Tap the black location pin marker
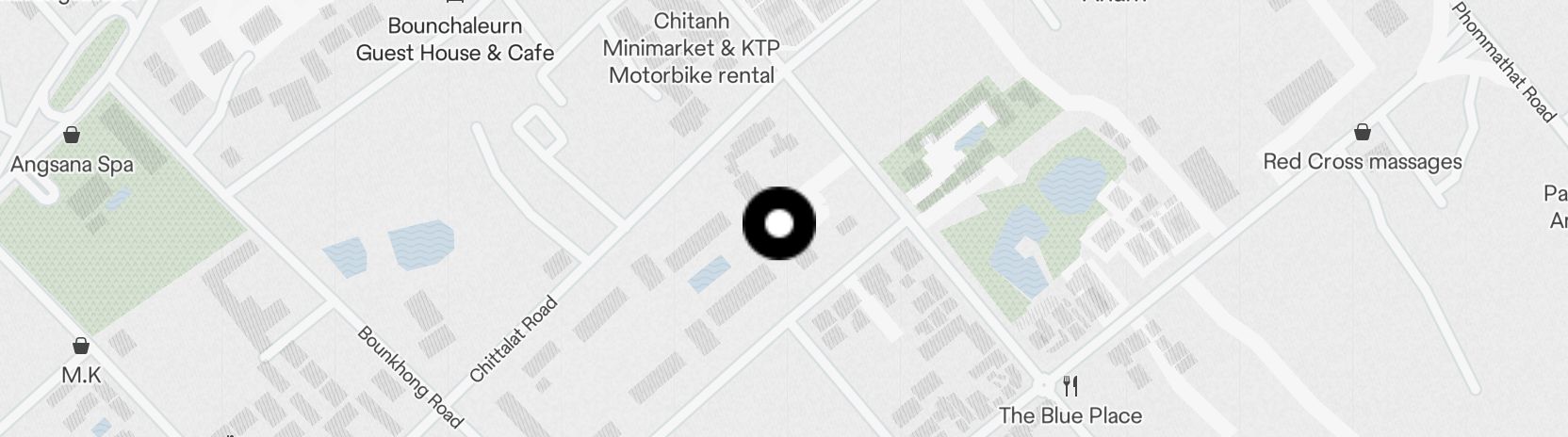 coord(779,224)
